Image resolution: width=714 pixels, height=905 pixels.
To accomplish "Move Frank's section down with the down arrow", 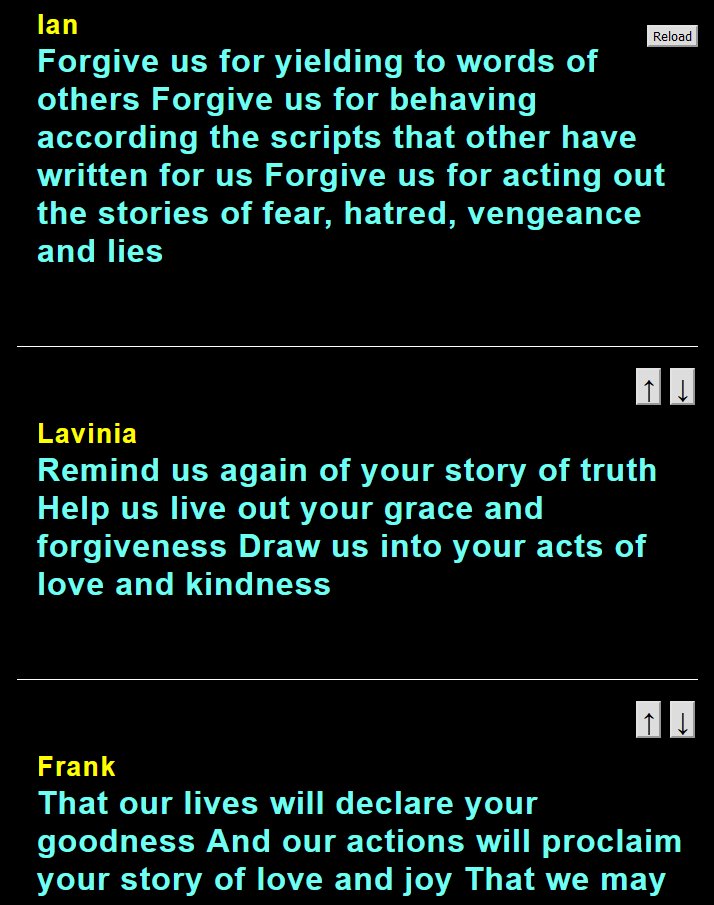I will click(x=682, y=720).
